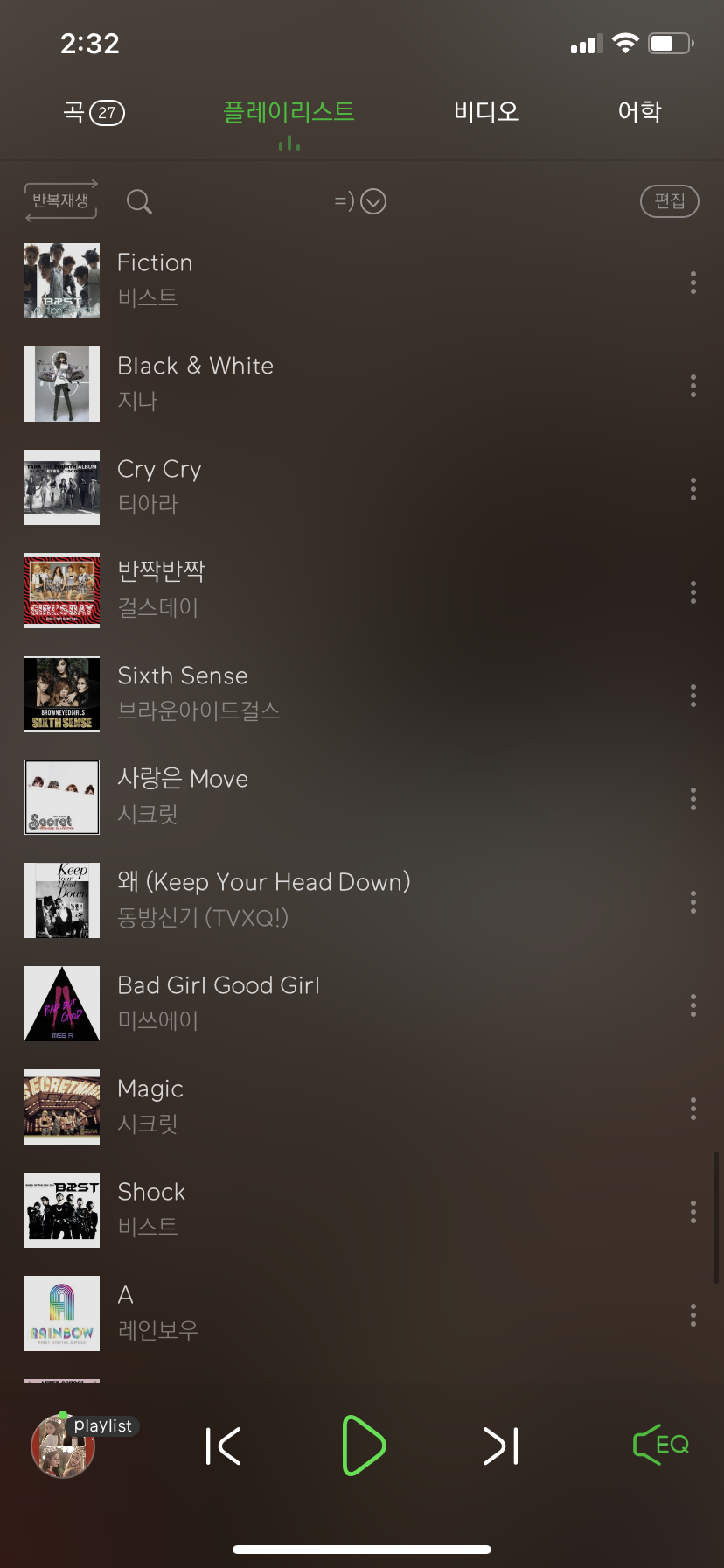Open more options for Bad Girl Good Girl

(693, 1004)
